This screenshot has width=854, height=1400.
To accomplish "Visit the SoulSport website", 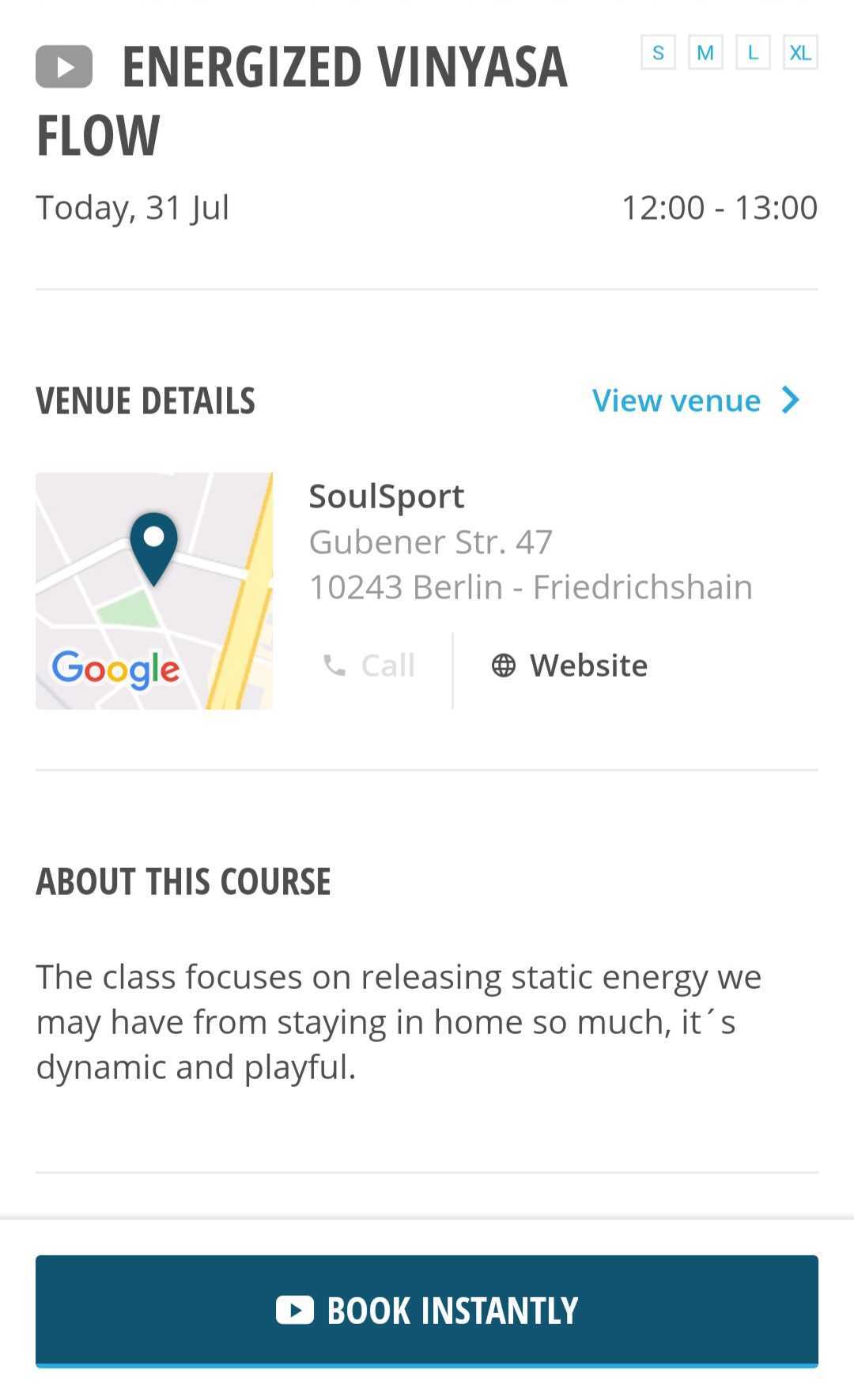I will (x=569, y=666).
